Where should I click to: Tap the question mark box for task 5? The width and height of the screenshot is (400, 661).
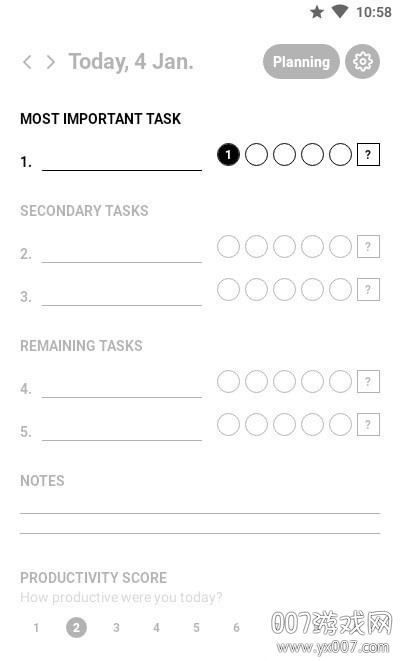pyautogui.click(x=368, y=425)
